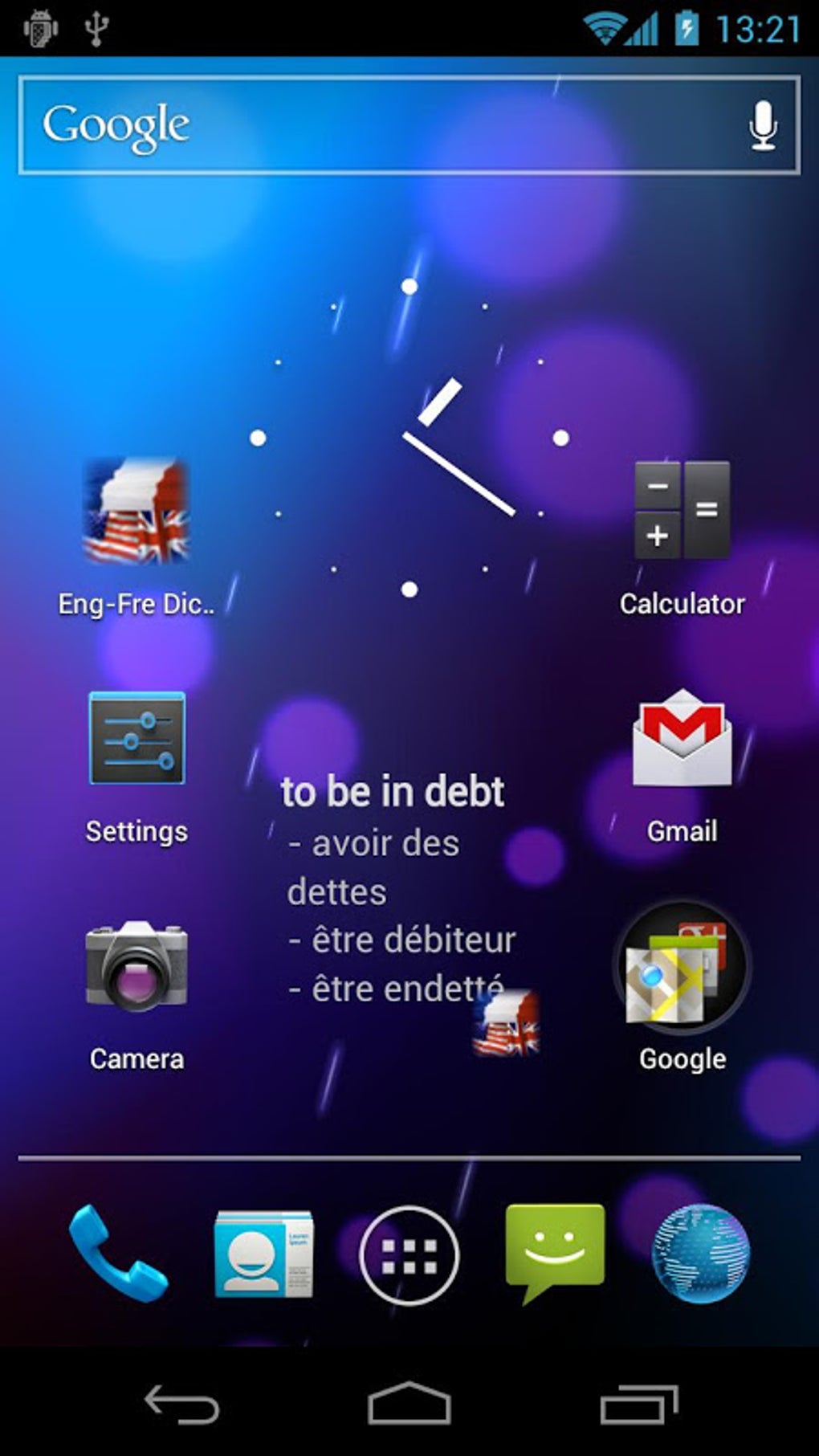Launch the Browser globe icon
Screen dimensions: 819x1456
(x=700, y=1253)
